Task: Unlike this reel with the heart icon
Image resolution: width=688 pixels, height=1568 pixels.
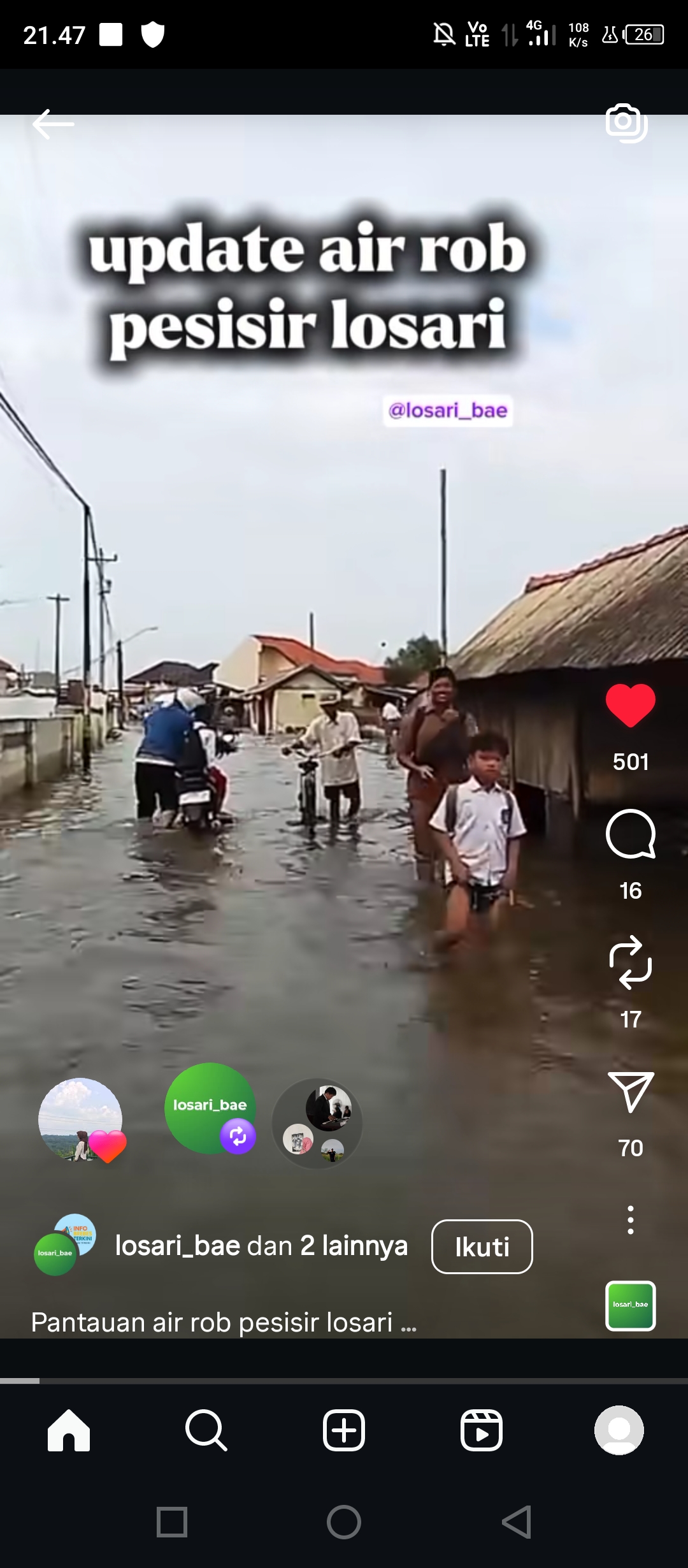Action: pos(630,705)
